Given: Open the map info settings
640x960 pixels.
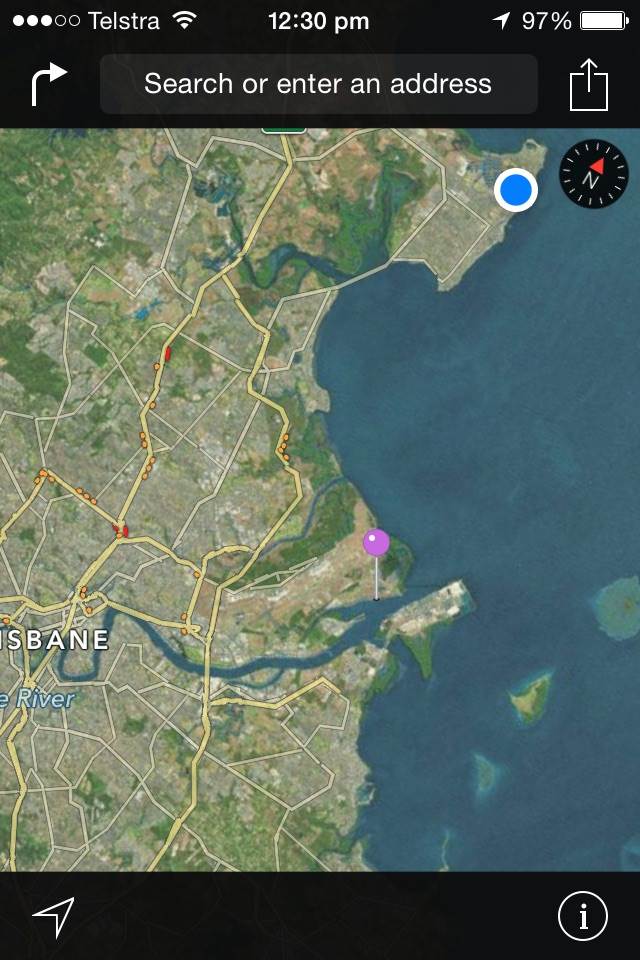Looking at the screenshot, I should click(x=582, y=915).
